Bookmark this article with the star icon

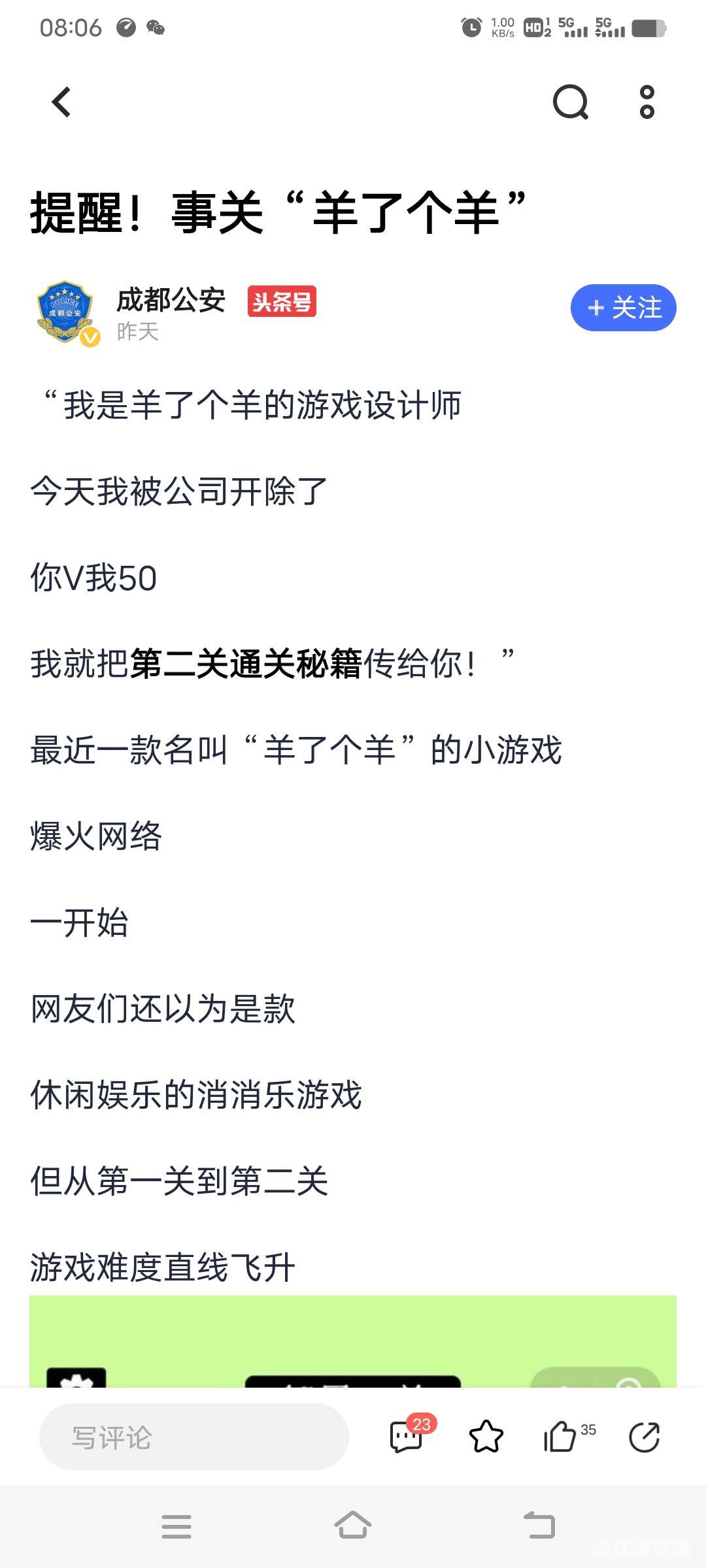(x=486, y=1437)
